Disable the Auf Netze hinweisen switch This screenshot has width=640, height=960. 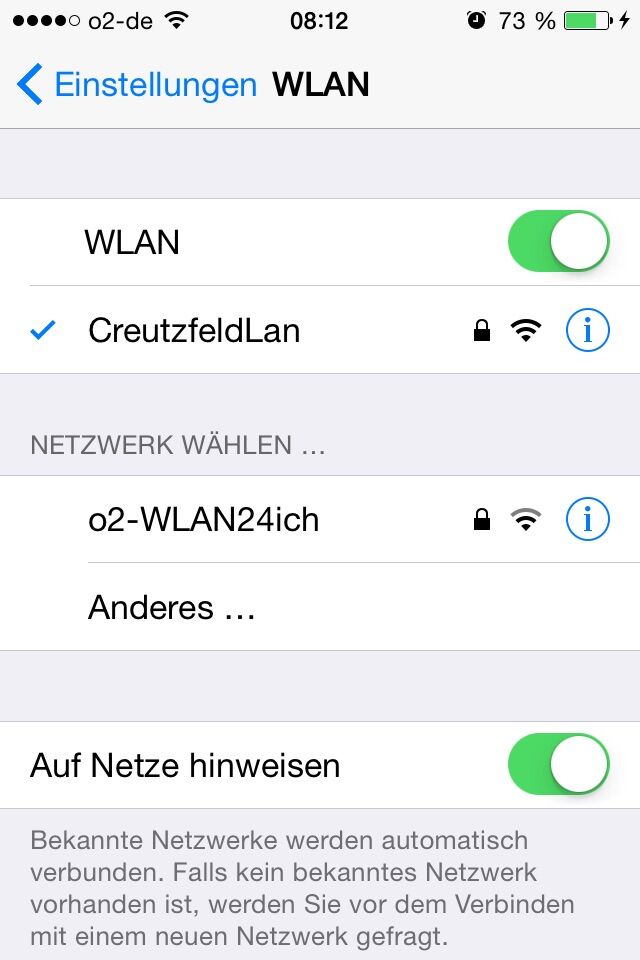coord(558,765)
